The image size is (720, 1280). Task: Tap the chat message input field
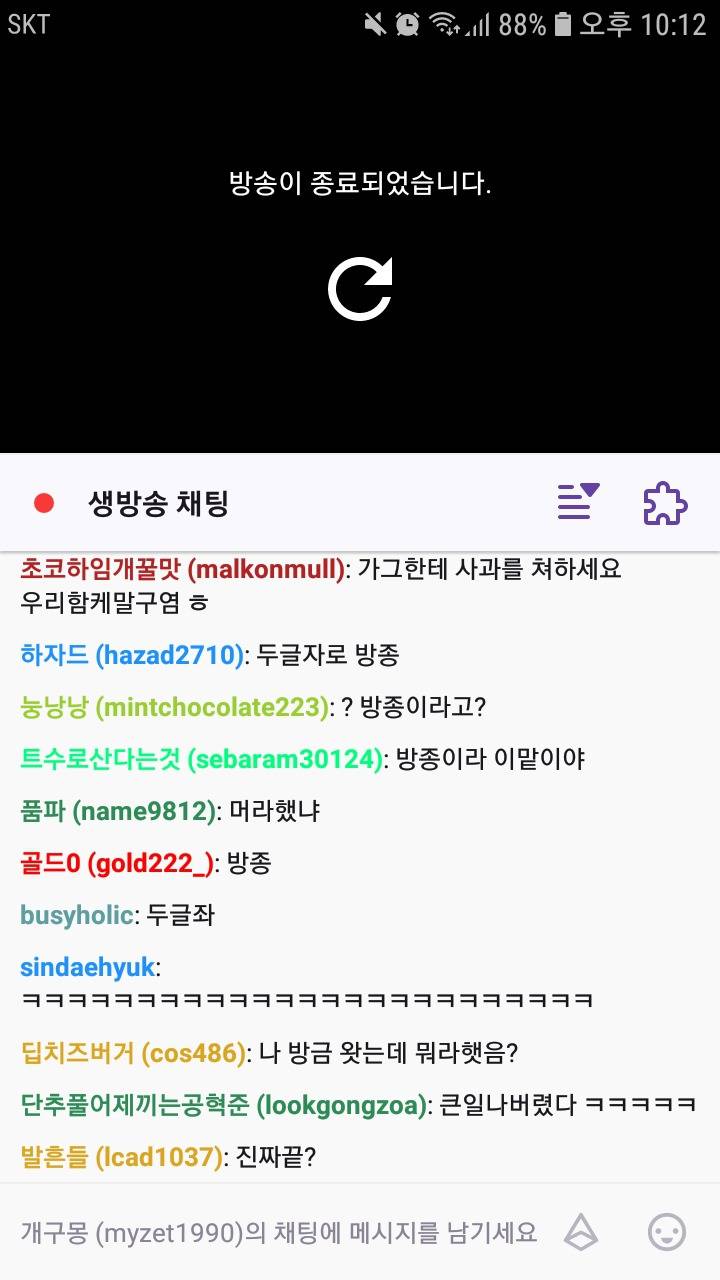pyautogui.click(x=280, y=1234)
